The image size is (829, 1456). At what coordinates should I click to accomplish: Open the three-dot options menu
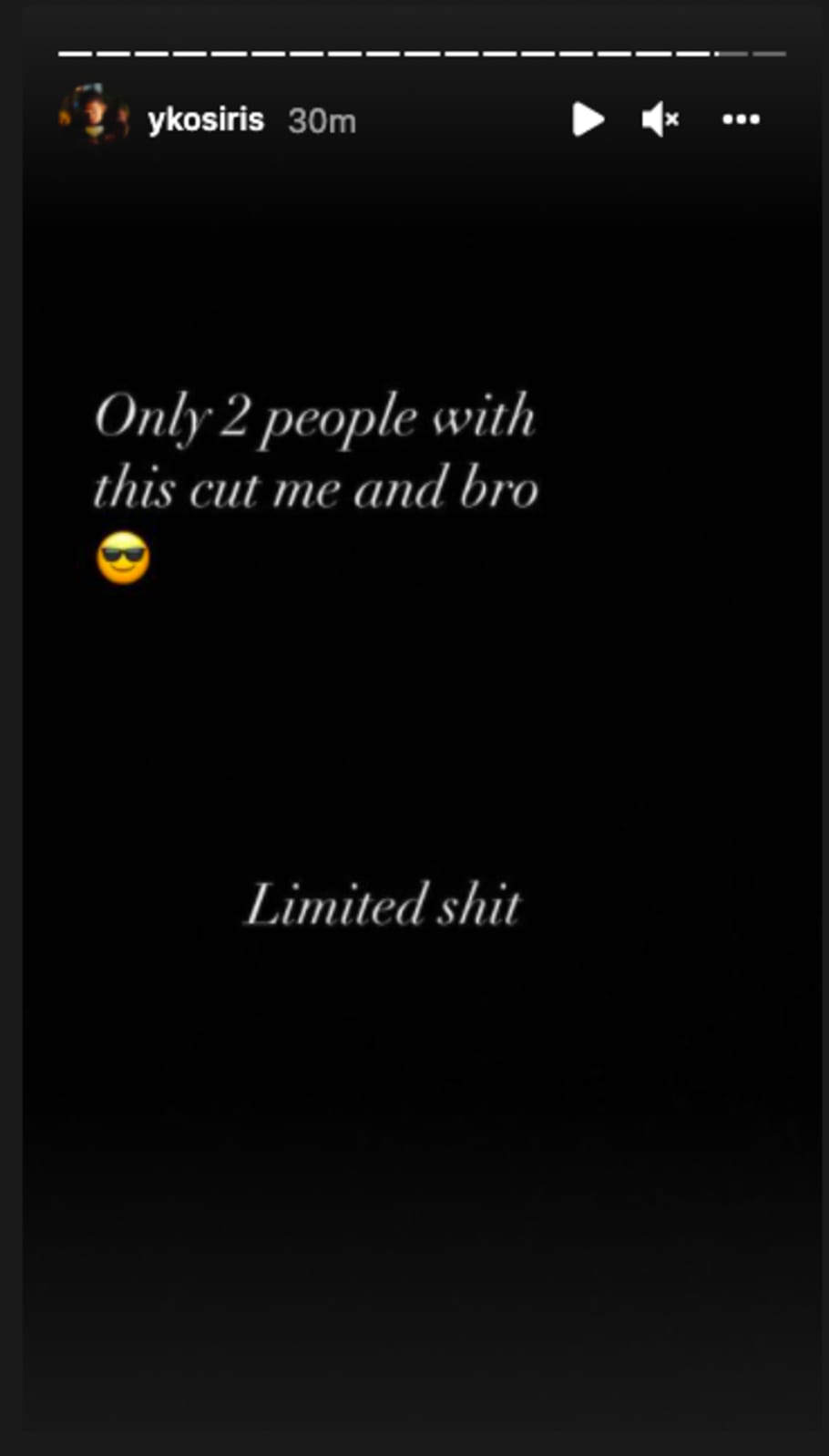point(741,119)
